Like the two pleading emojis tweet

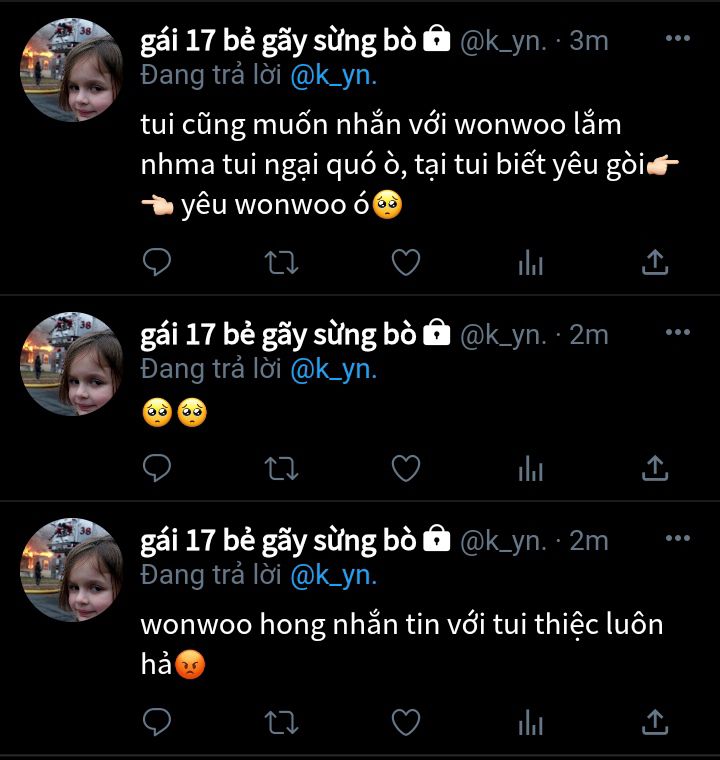click(x=404, y=467)
